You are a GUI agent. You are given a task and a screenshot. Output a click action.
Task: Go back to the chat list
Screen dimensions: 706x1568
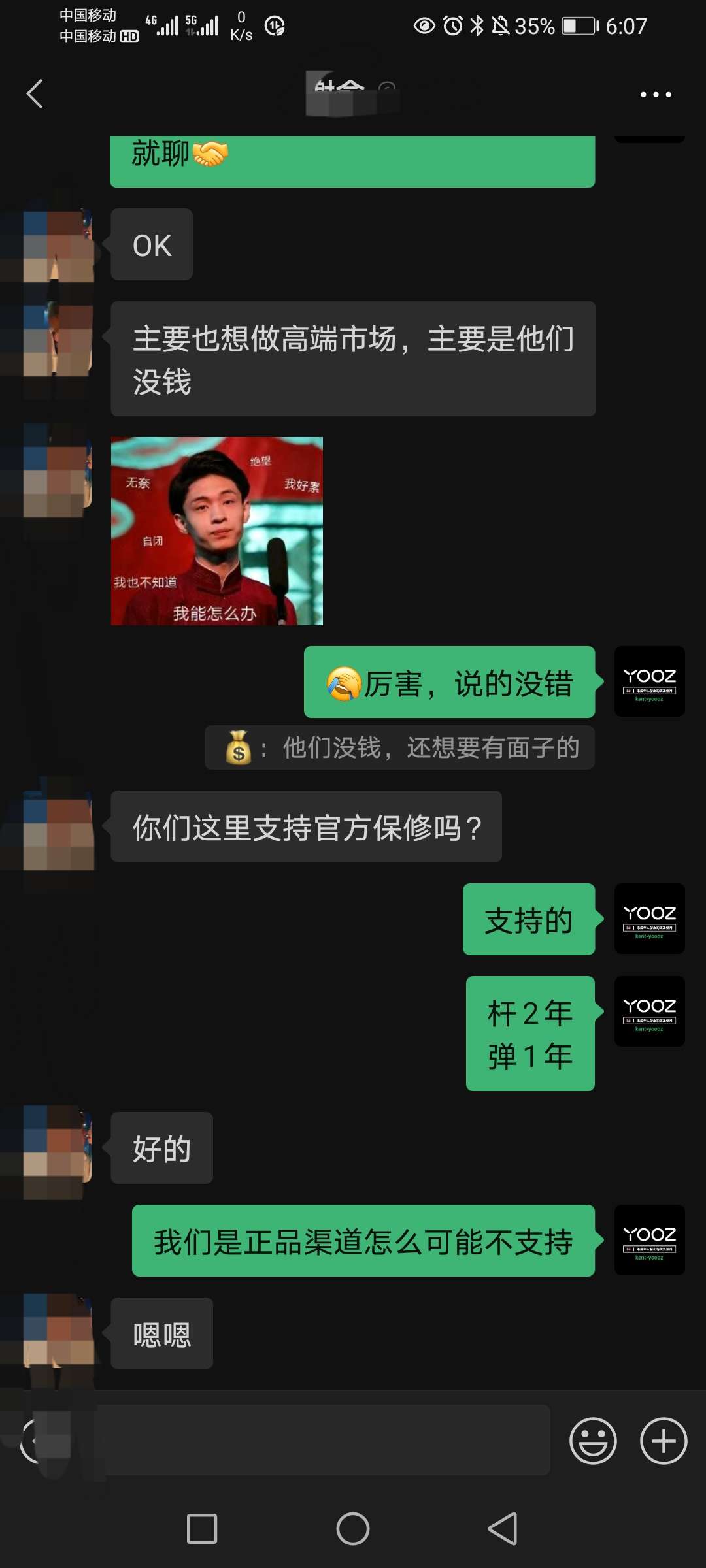pos(35,94)
